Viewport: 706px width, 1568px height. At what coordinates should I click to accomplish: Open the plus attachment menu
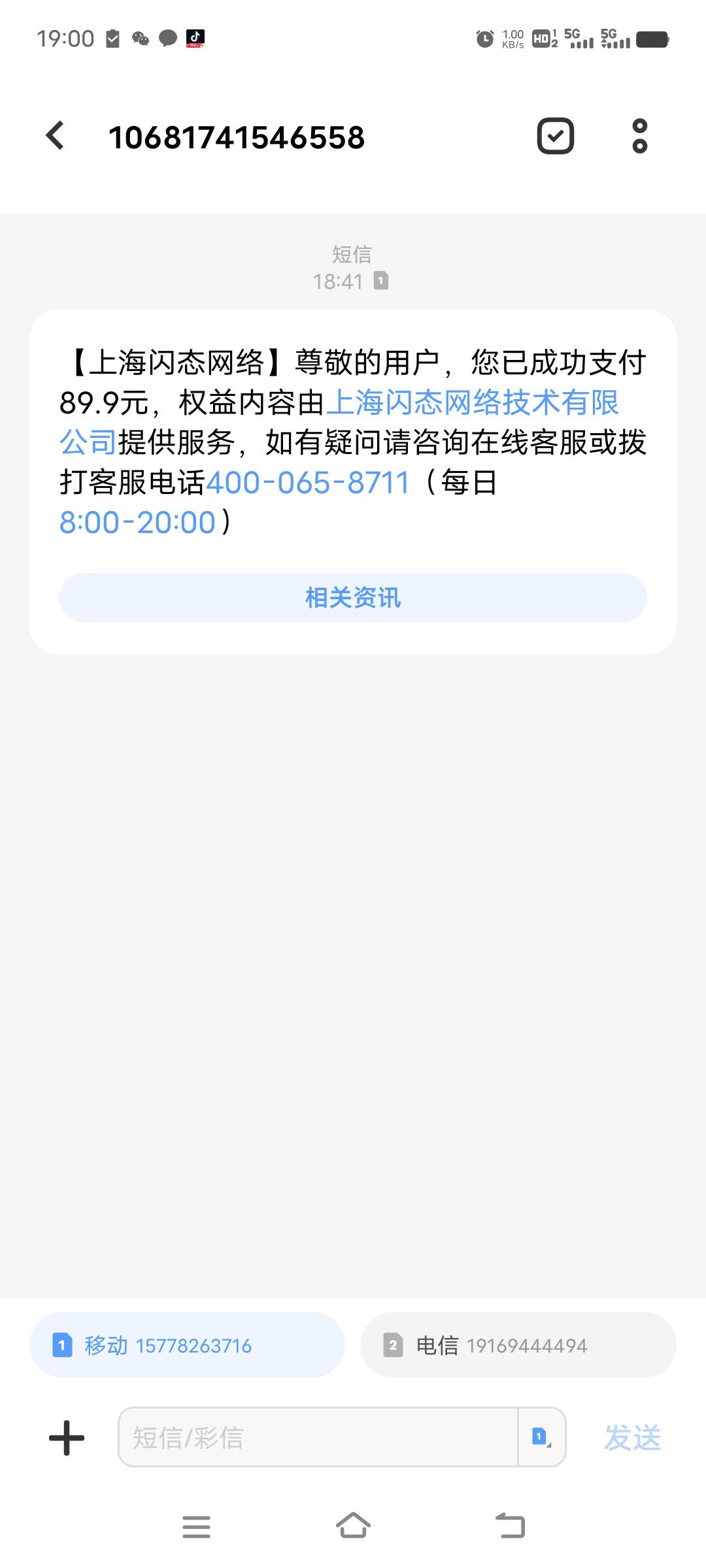click(67, 1437)
